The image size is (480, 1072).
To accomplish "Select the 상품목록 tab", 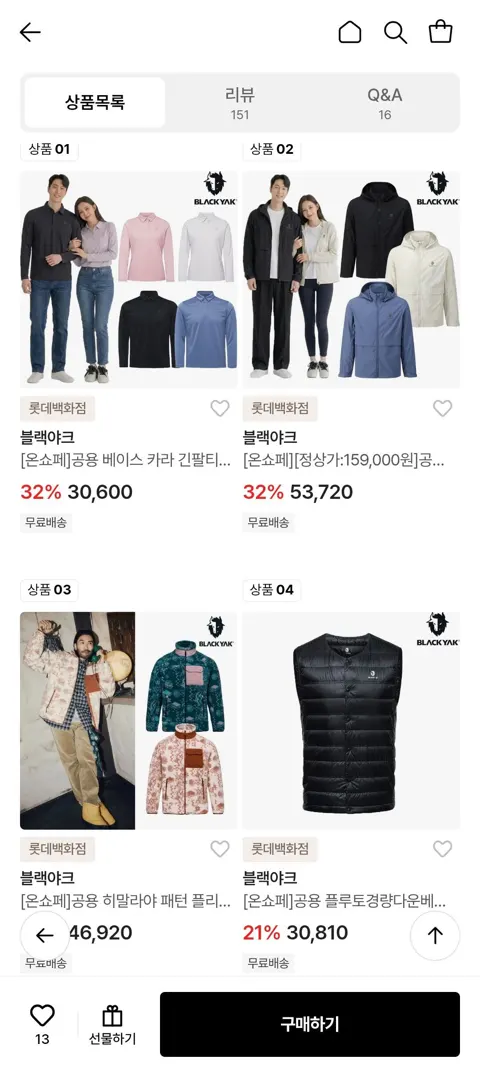I will [95, 103].
